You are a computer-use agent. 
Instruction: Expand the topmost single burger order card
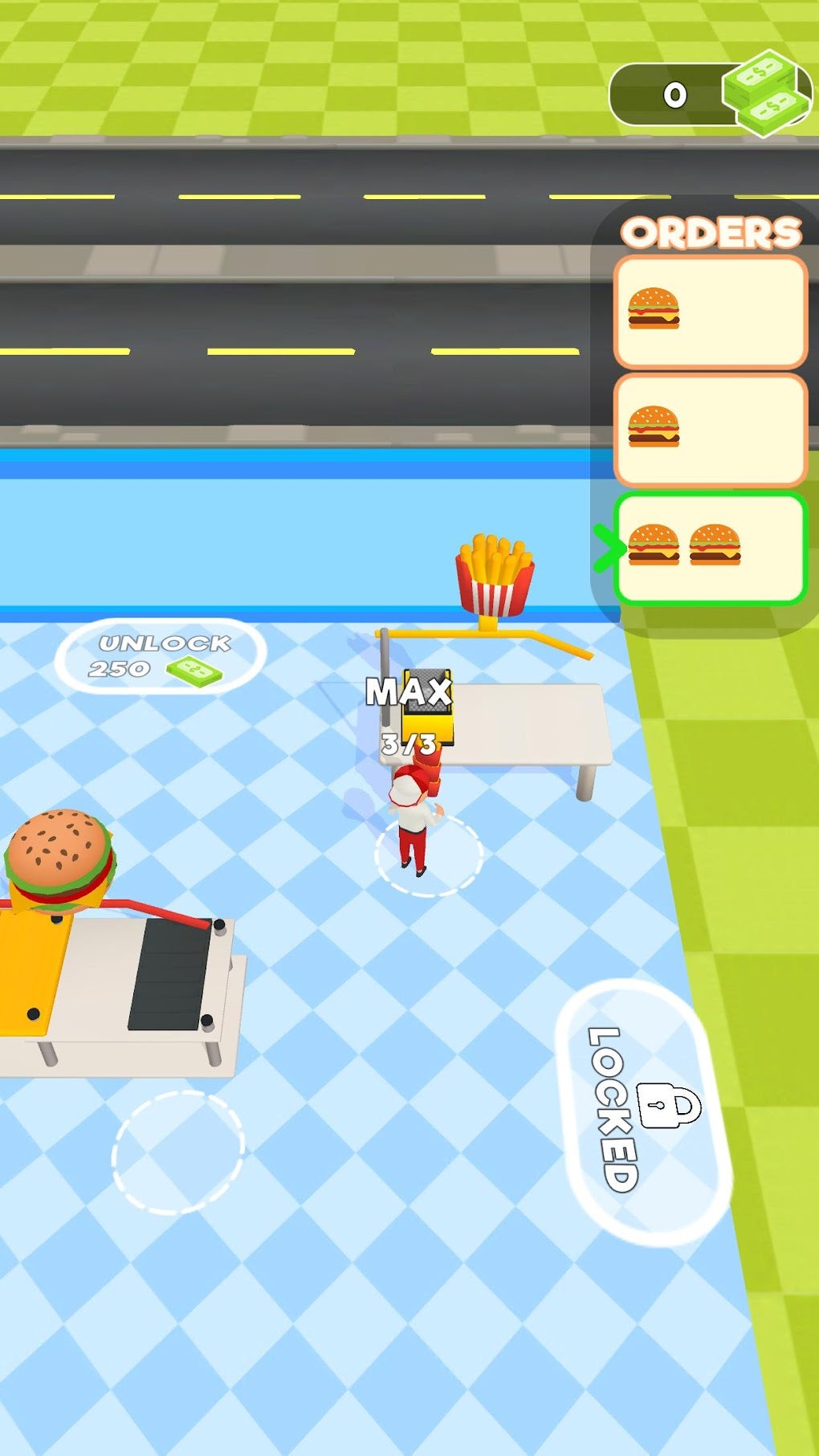pyautogui.click(x=710, y=312)
